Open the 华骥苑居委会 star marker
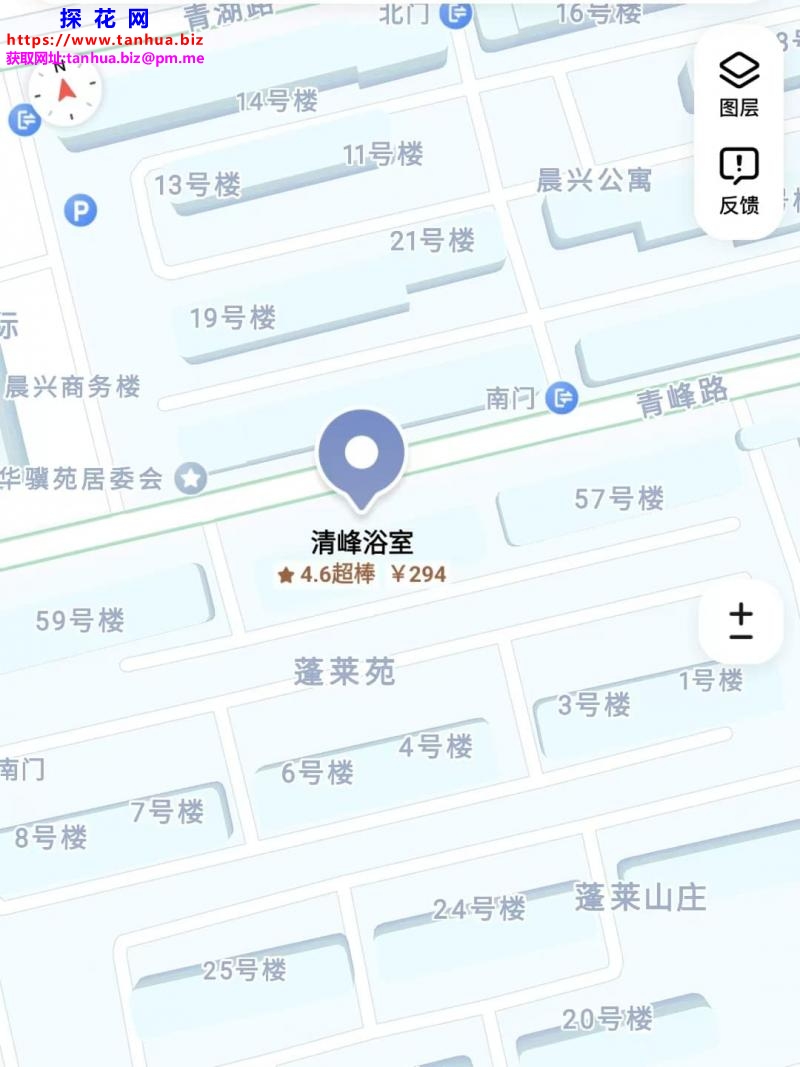The image size is (800, 1067). [191, 478]
